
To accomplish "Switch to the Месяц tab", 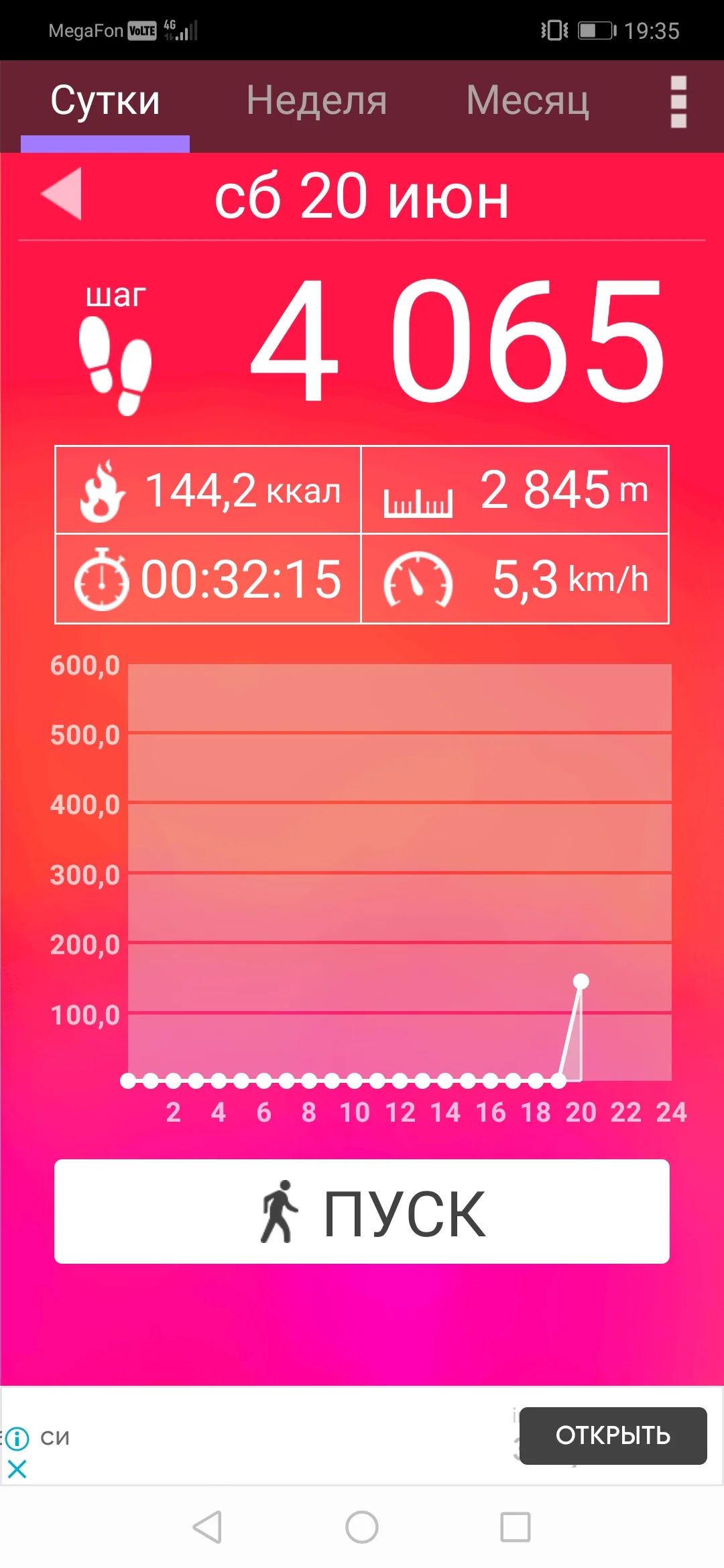I will tap(527, 101).
